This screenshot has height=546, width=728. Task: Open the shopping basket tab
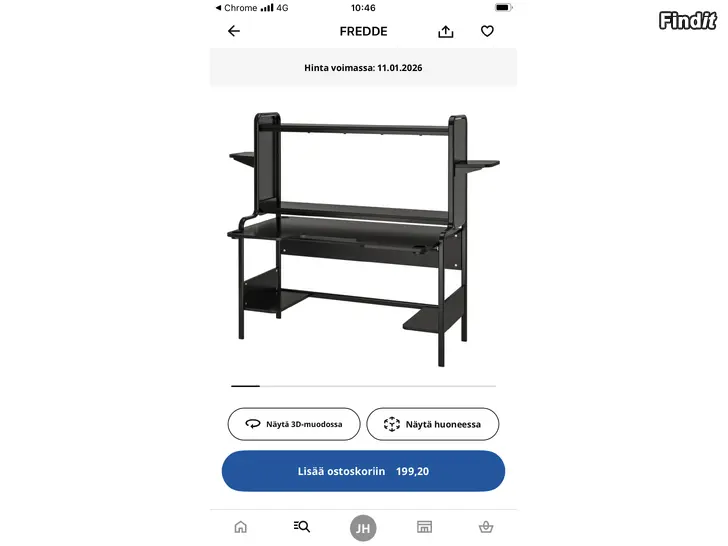pos(486,527)
